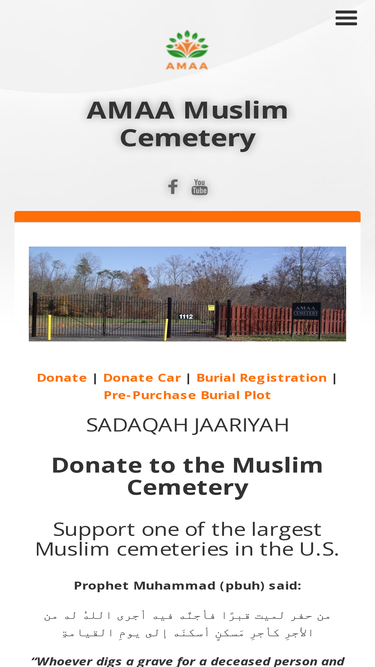Go to Burial Registration
Screen dimensions: 375x667
[261, 378]
